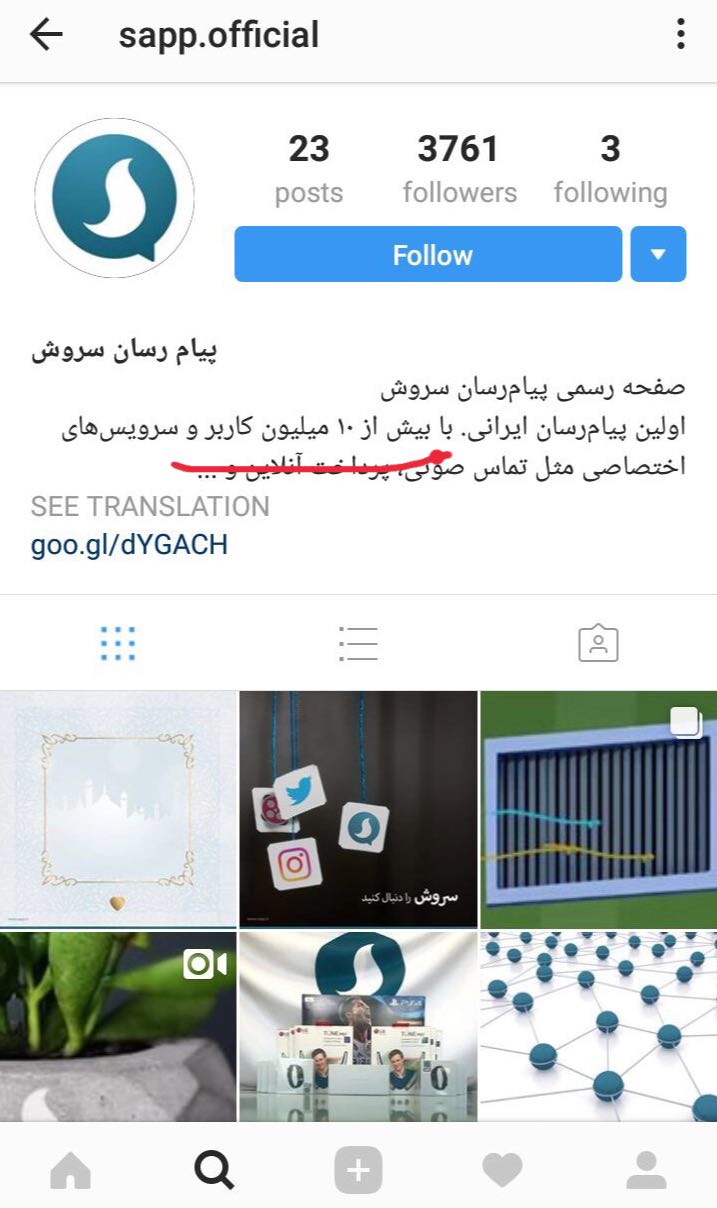Open the list of 3761 followers
The height and width of the screenshot is (1208, 717).
tap(459, 168)
